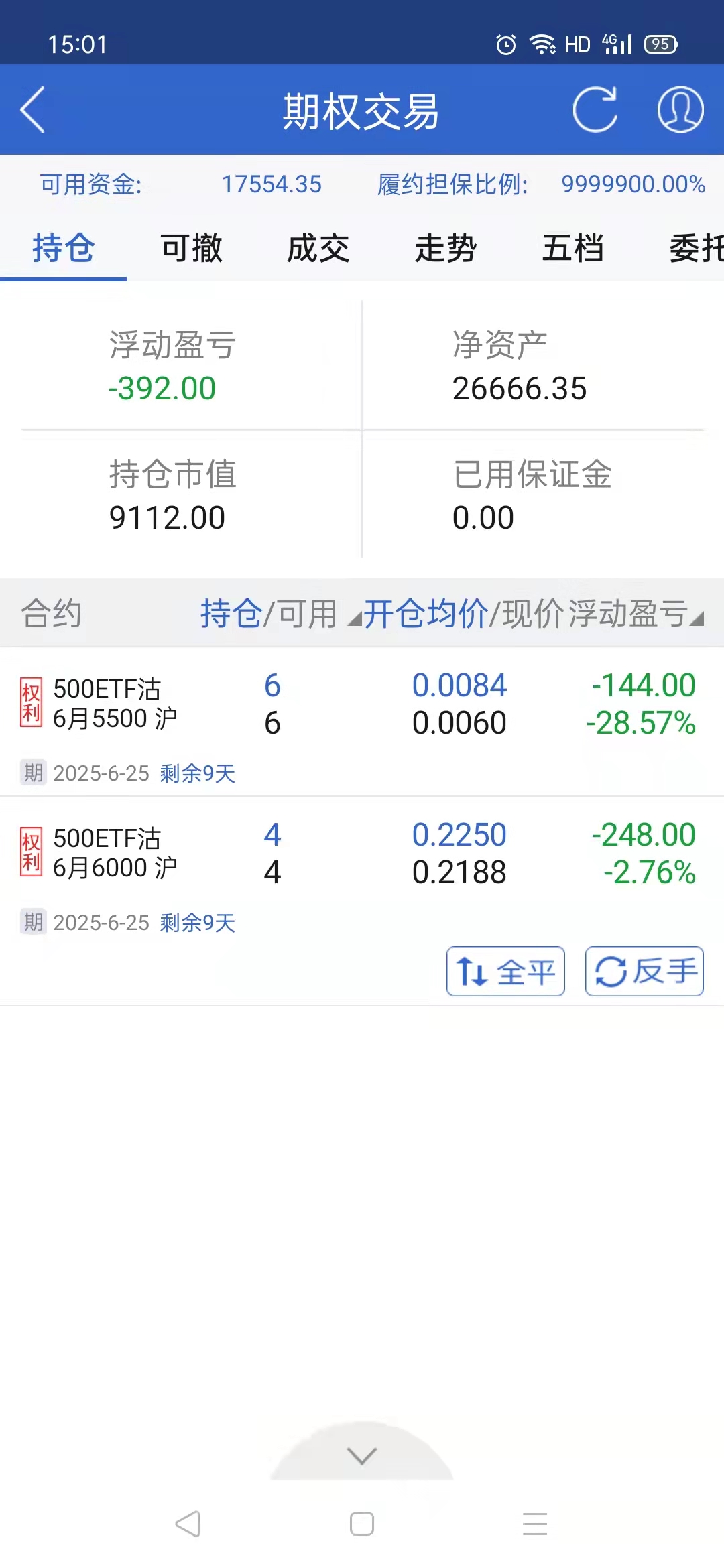Switch to the 五档 tab
724x1568 pixels.
click(573, 249)
